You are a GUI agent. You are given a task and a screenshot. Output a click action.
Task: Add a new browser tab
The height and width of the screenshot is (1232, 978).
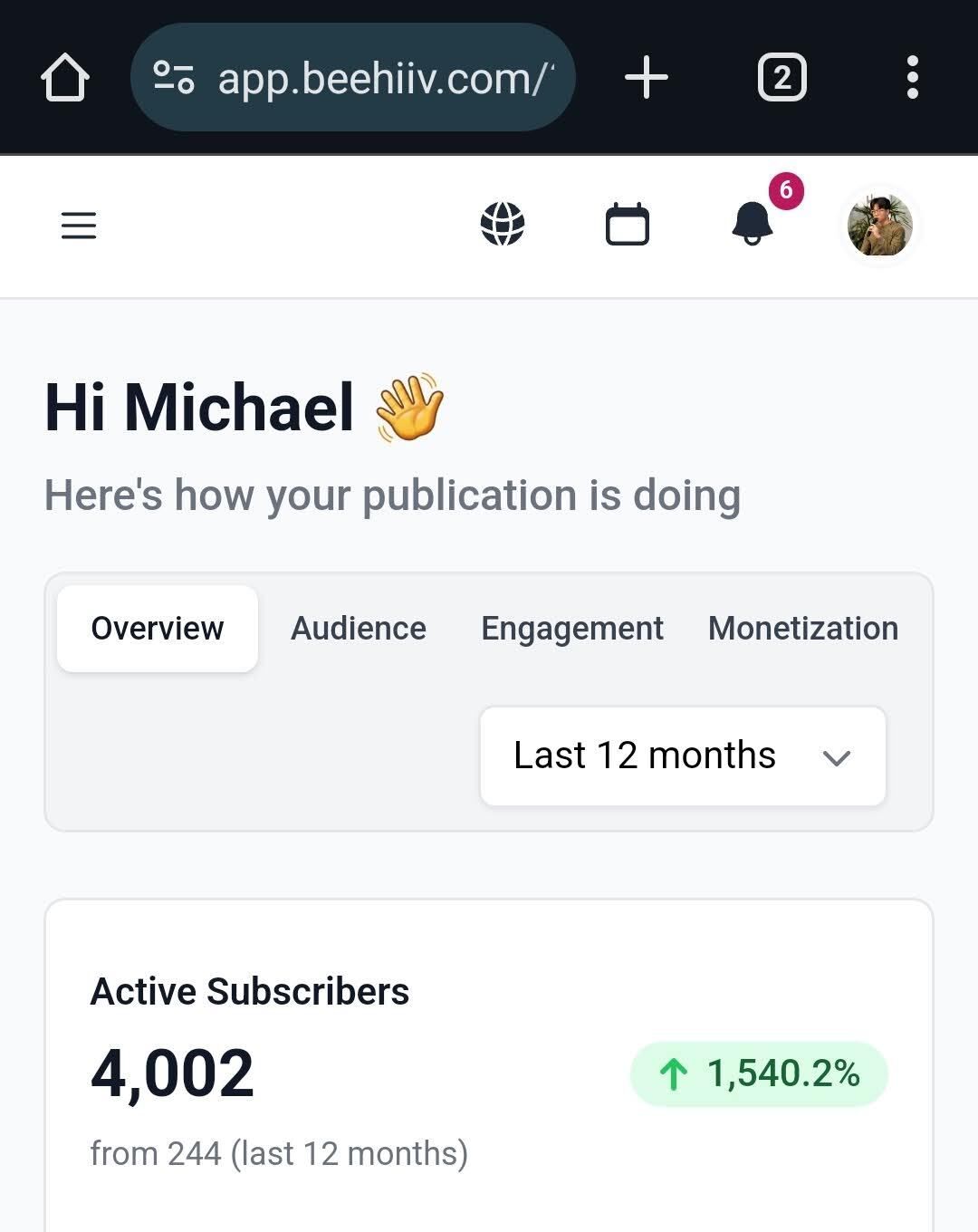tap(647, 78)
